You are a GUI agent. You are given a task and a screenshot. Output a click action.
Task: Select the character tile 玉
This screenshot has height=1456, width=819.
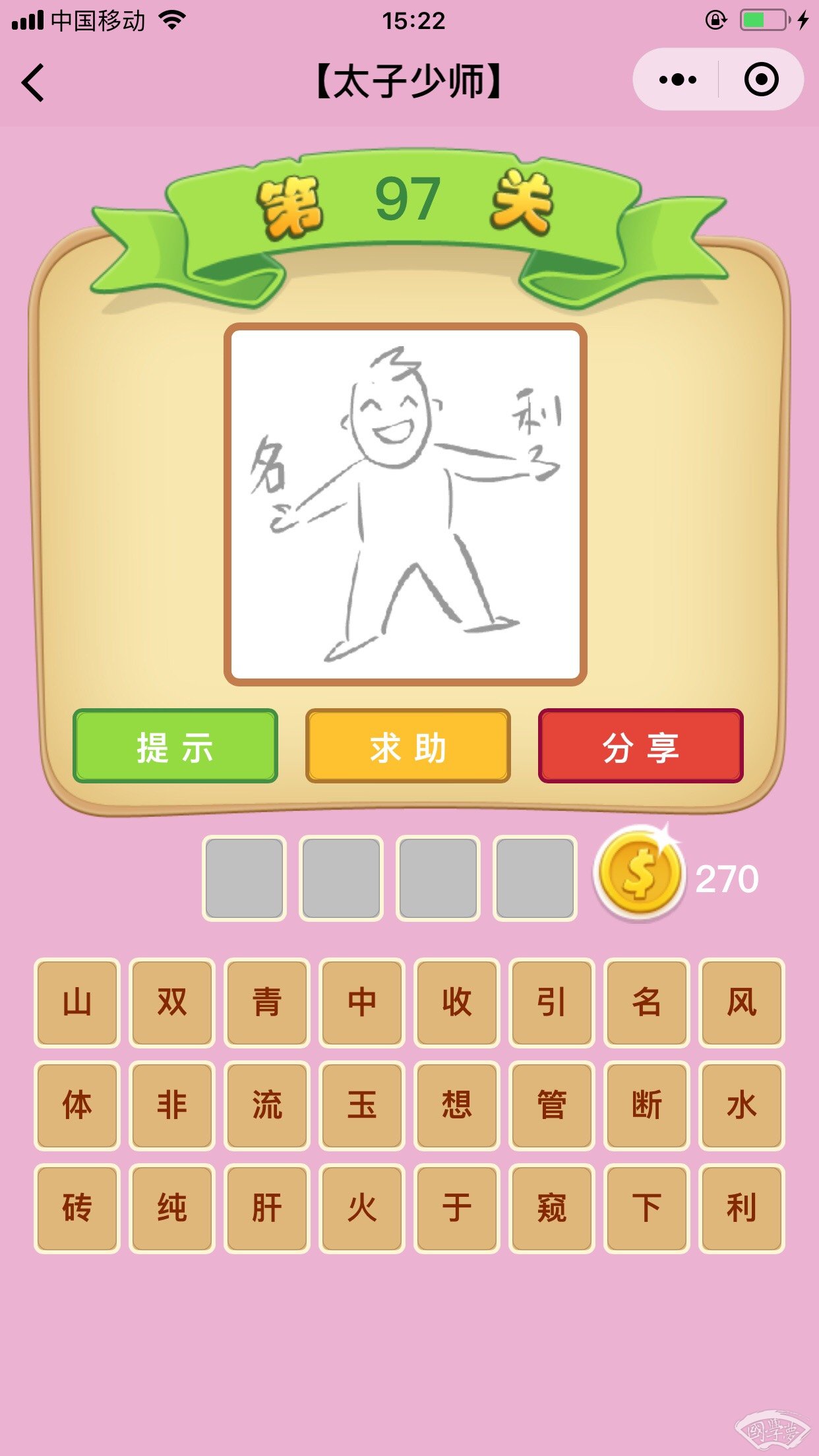coord(361,1105)
